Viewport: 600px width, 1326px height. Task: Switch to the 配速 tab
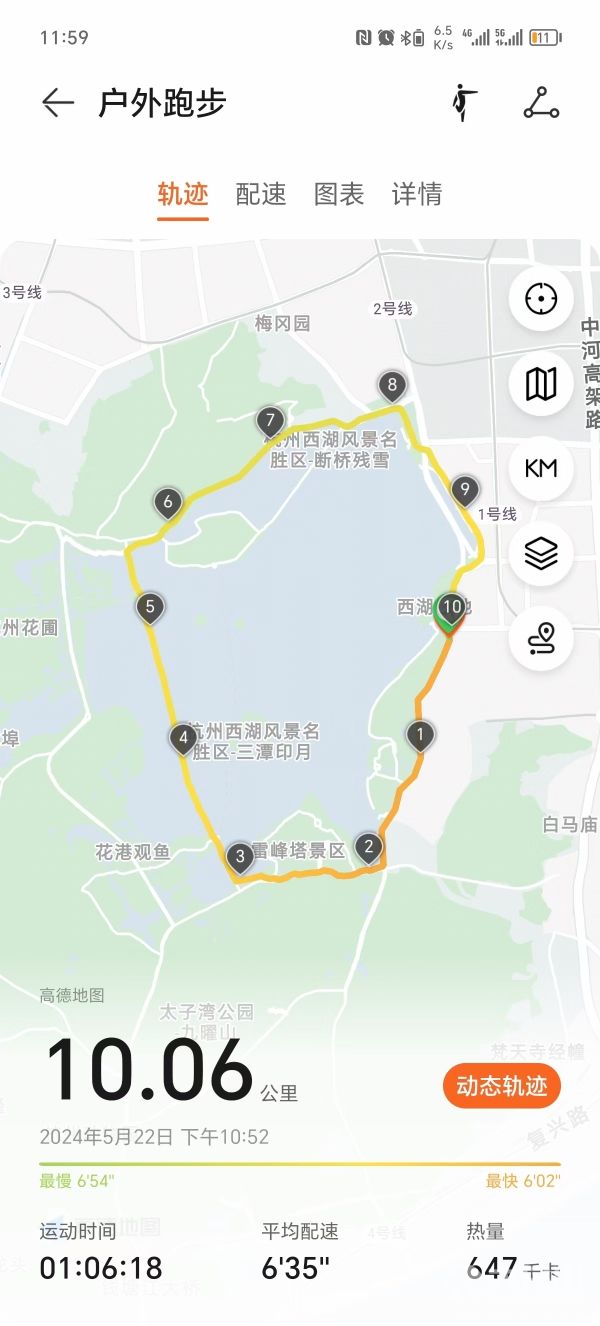[261, 194]
